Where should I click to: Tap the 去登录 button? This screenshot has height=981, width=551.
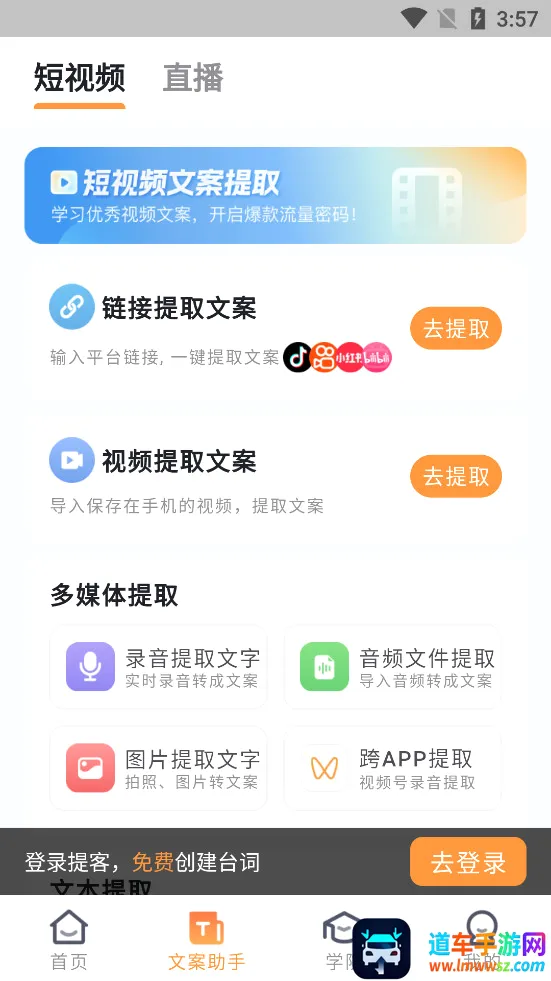click(468, 862)
